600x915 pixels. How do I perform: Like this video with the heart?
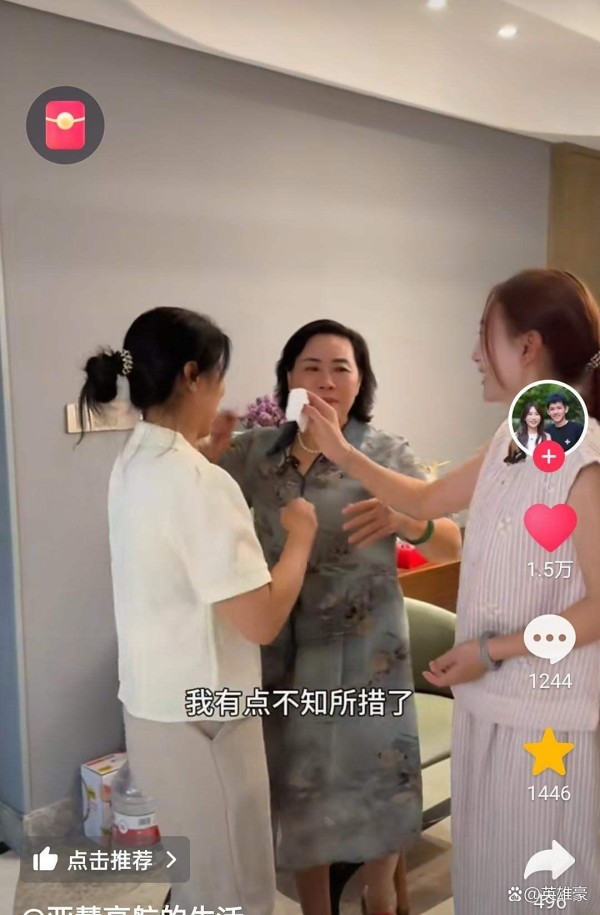tap(550, 526)
